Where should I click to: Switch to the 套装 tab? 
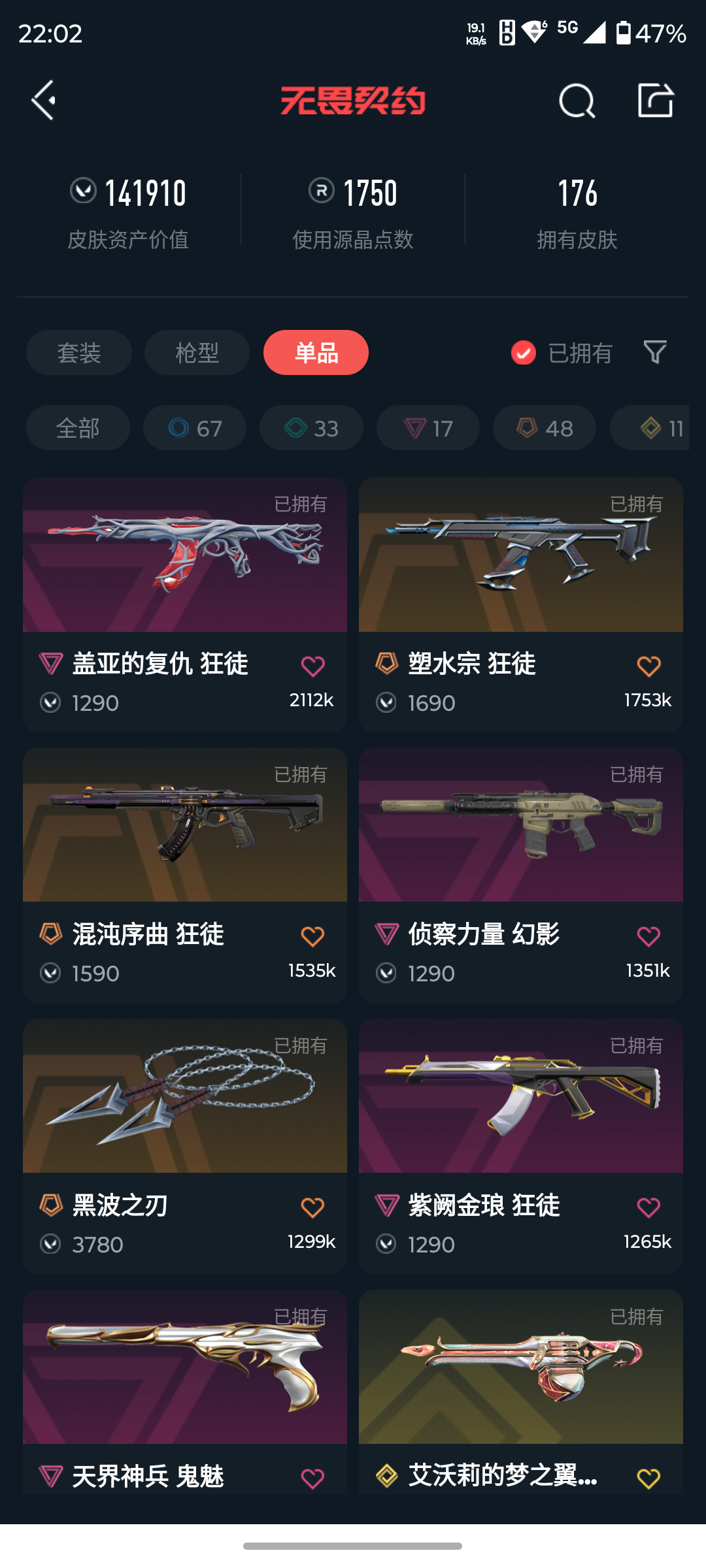point(79,353)
